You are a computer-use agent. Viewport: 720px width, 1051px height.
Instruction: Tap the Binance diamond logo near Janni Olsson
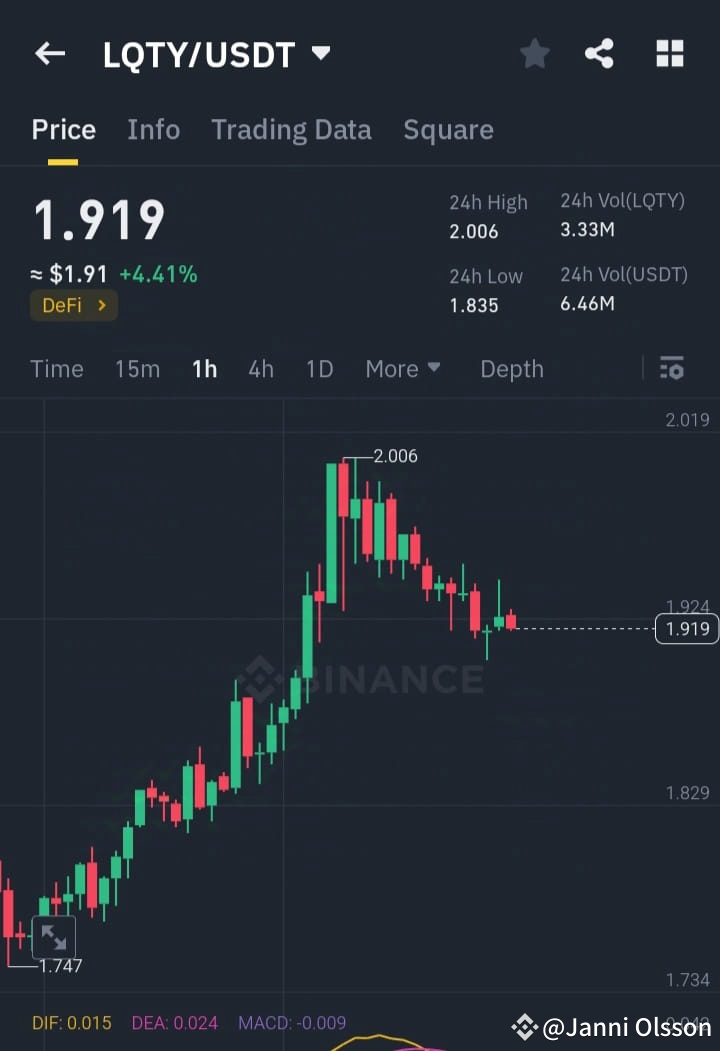pyautogui.click(x=524, y=1025)
